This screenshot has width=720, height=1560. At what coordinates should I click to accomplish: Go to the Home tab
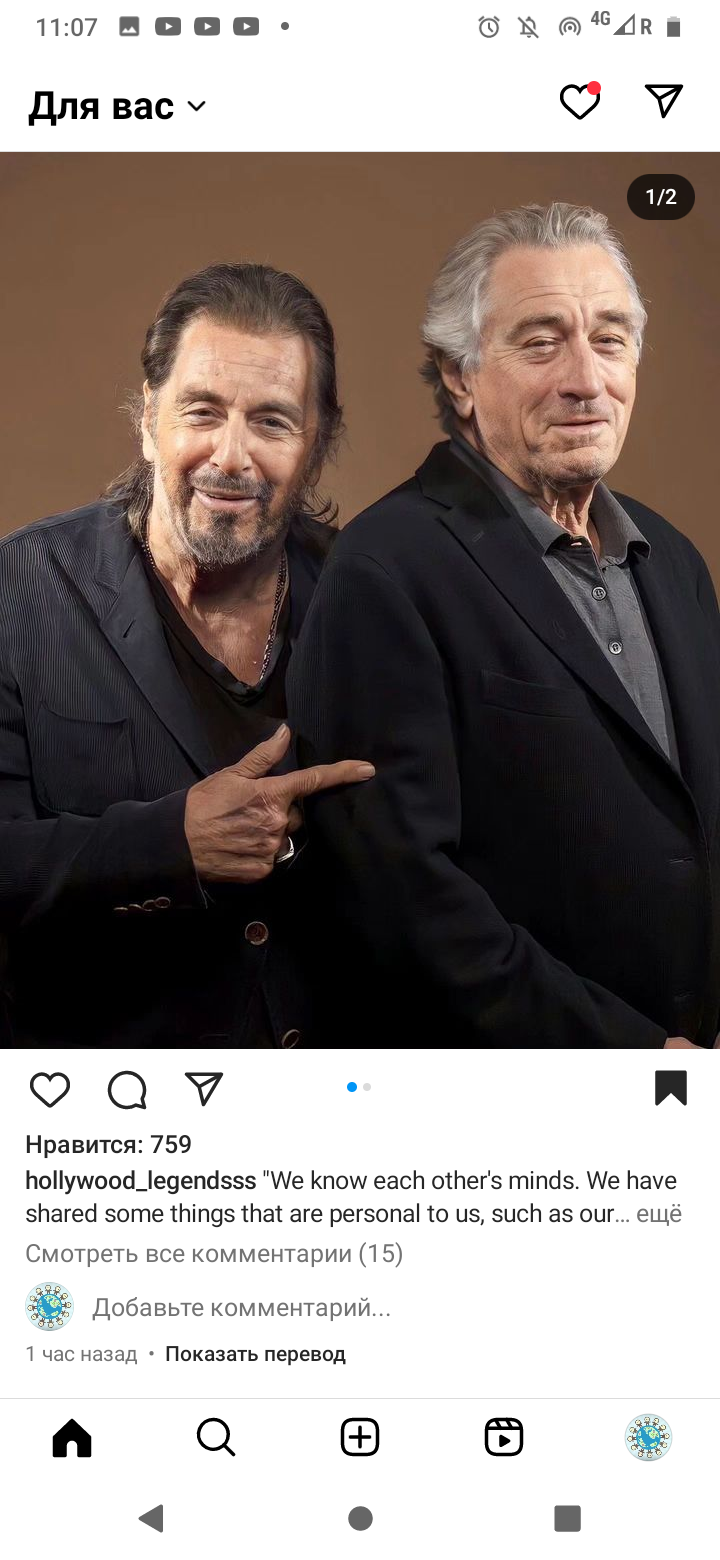[72, 1438]
